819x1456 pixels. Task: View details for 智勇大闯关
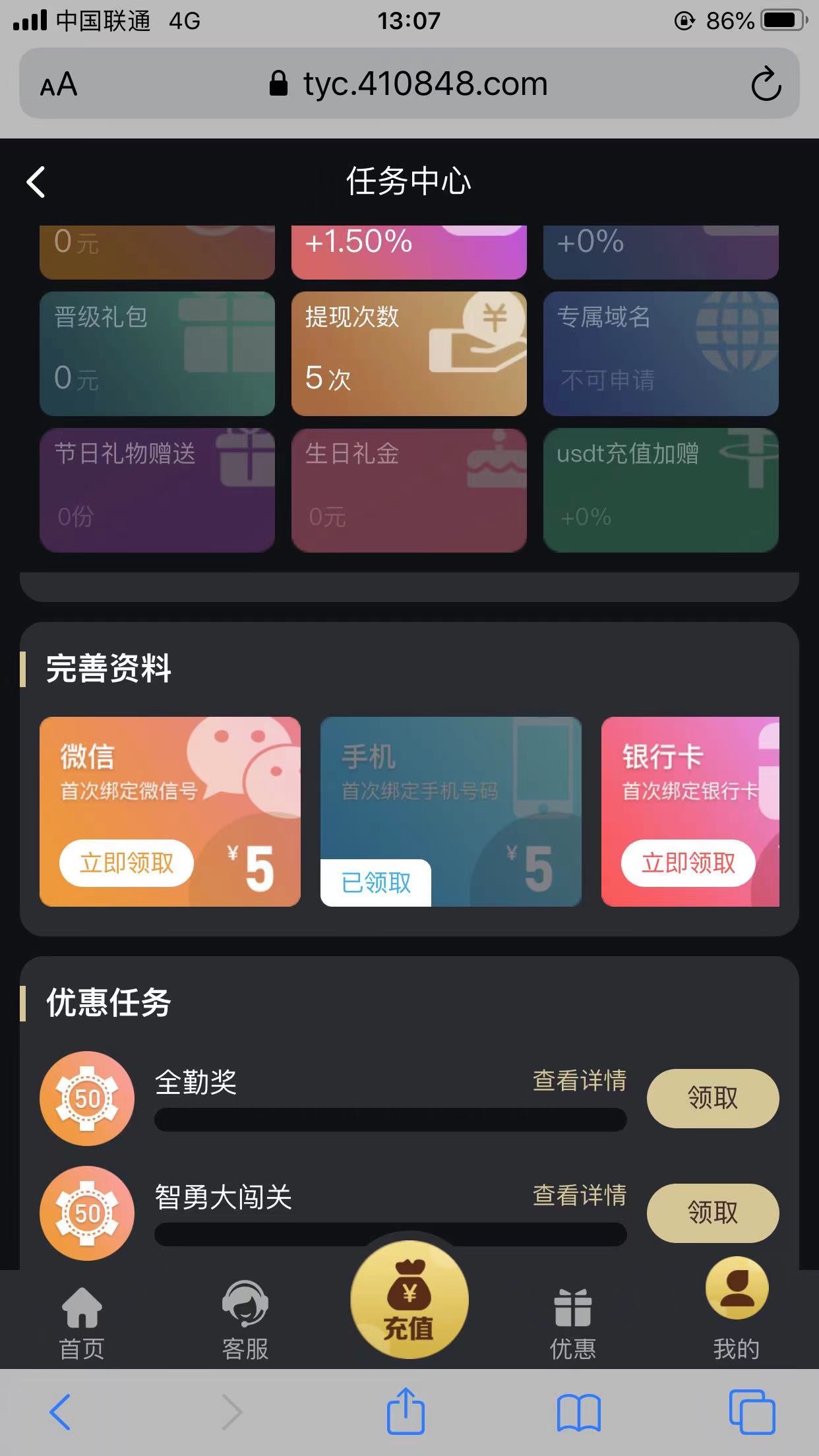pos(579,1195)
